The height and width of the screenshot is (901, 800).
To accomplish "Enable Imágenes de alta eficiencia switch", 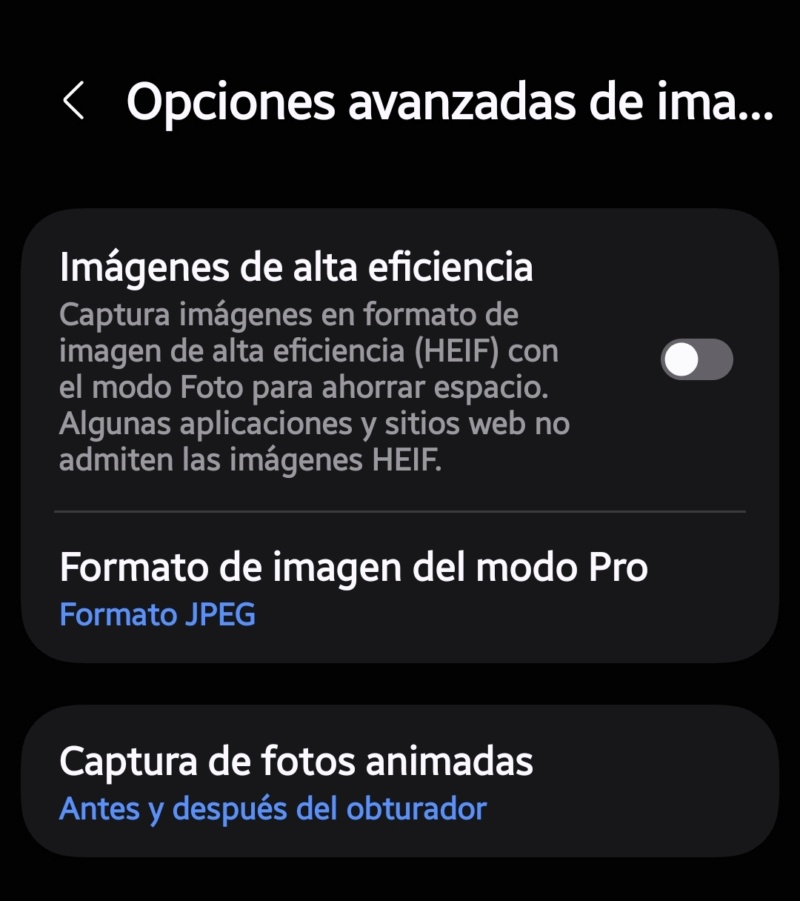I will 696,360.
